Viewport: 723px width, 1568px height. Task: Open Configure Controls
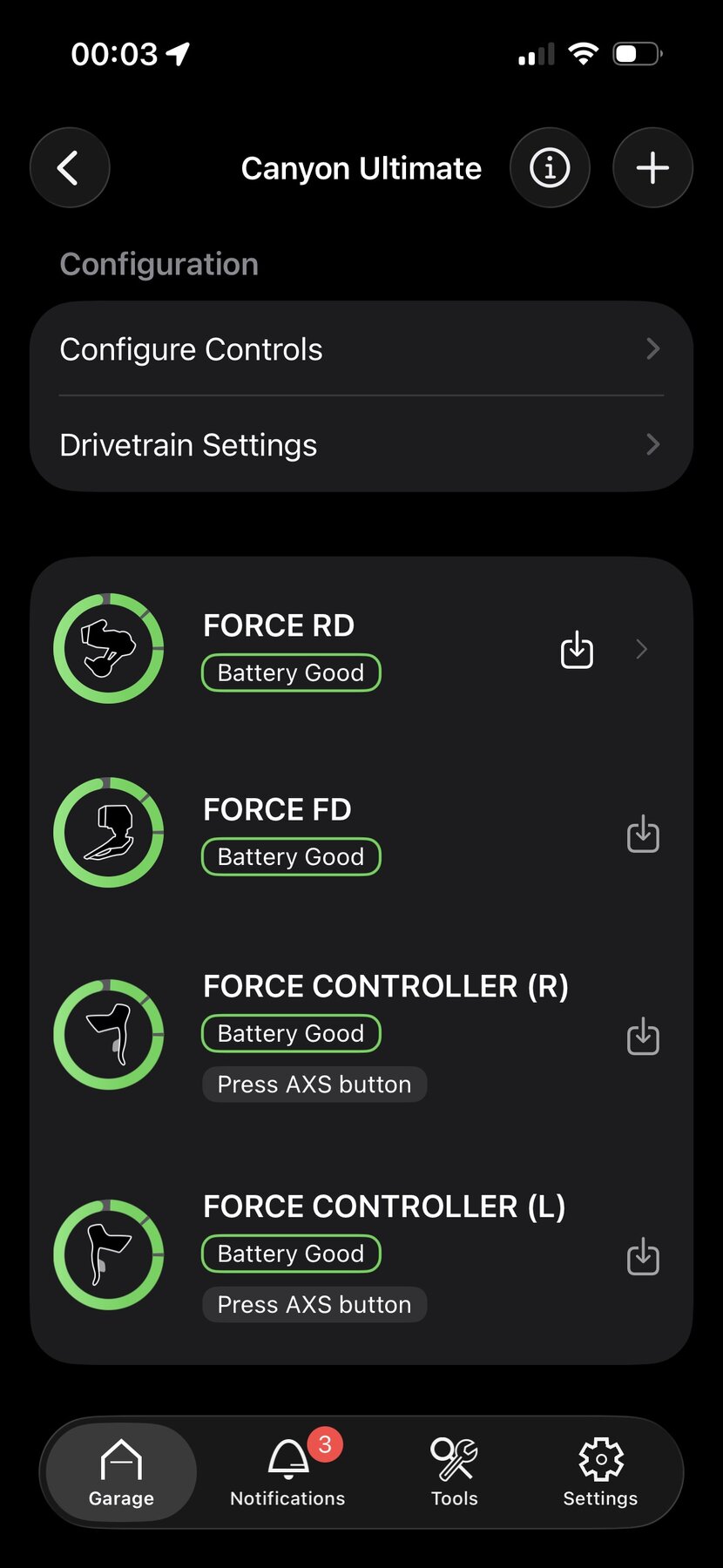pos(361,349)
